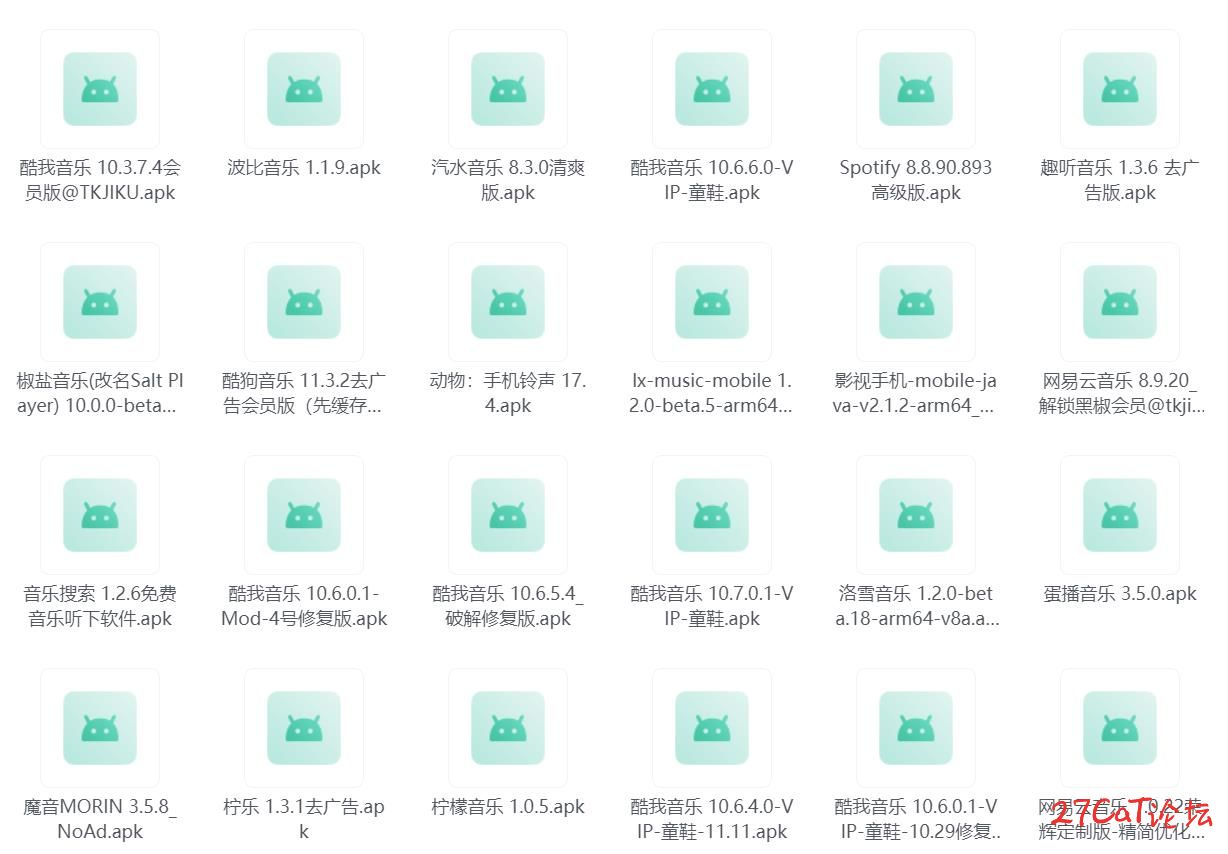Select the 波比音乐 1.1.9.apk file
The height and width of the screenshot is (854, 1228).
click(x=304, y=89)
